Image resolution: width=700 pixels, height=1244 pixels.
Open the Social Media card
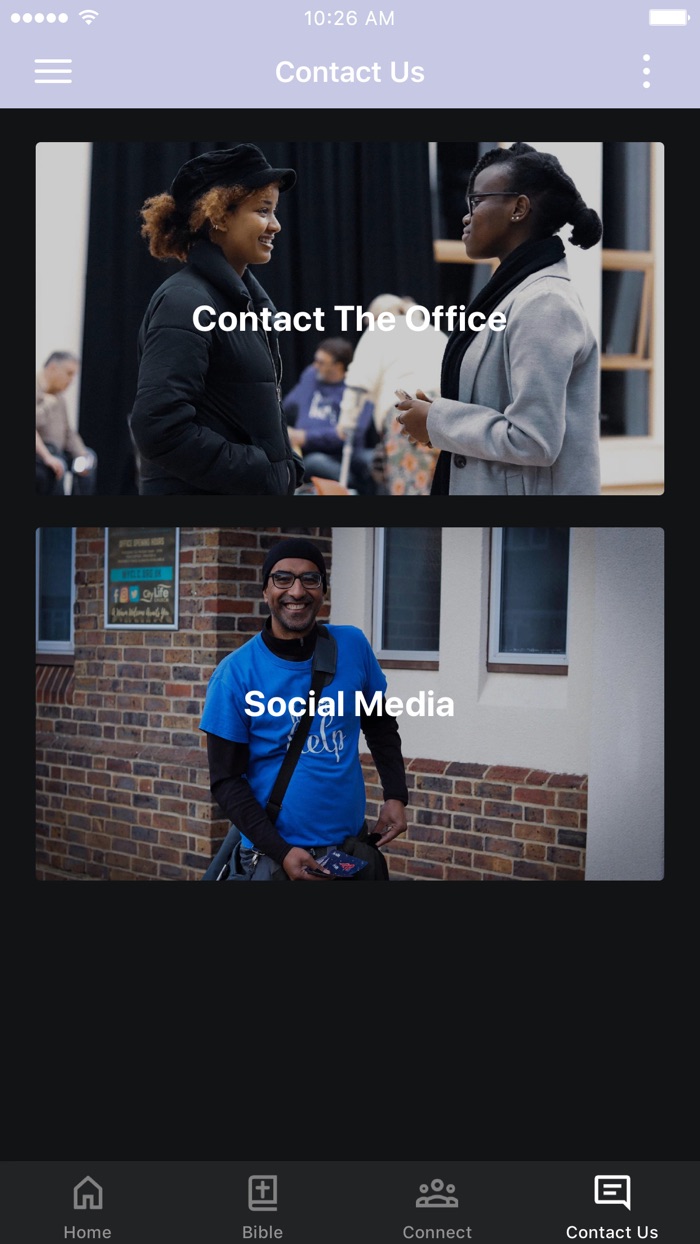coord(350,704)
